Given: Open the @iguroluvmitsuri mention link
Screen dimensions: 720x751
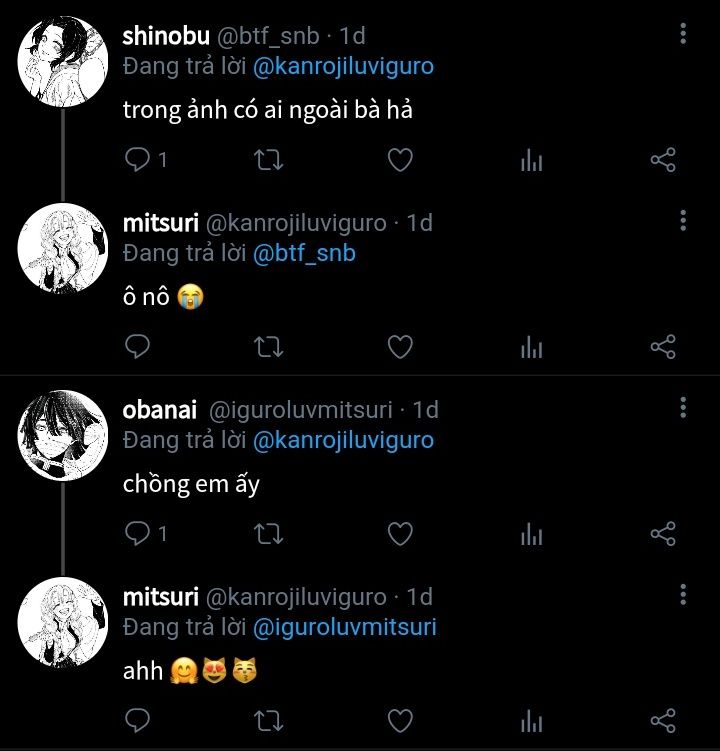Looking at the screenshot, I should [344, 628].
